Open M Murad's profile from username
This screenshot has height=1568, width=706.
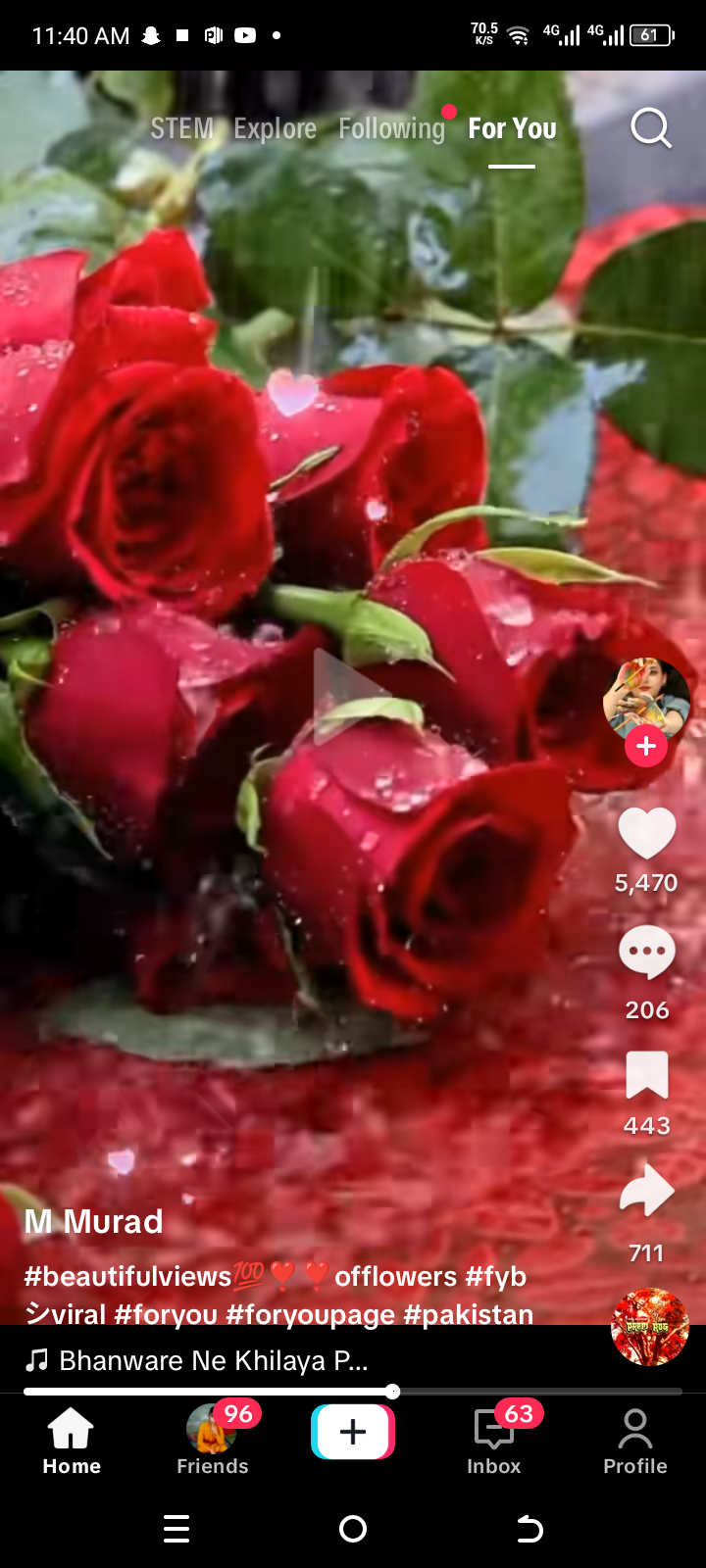tap(93, 1221)
